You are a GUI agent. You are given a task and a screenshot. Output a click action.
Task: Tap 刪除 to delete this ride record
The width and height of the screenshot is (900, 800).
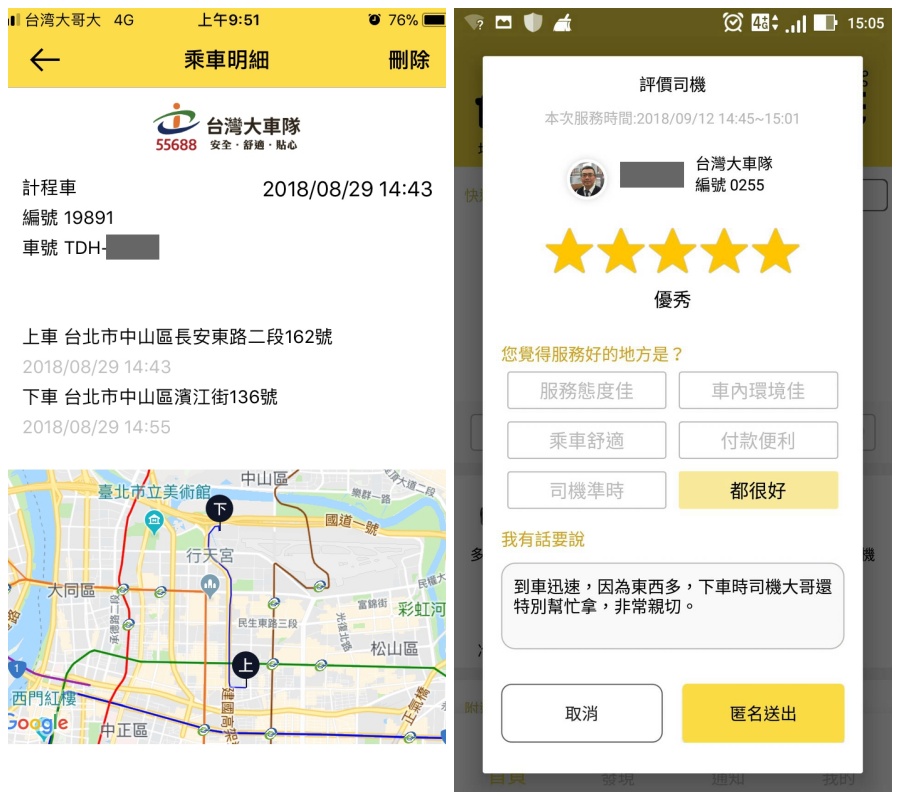point(409,60)
